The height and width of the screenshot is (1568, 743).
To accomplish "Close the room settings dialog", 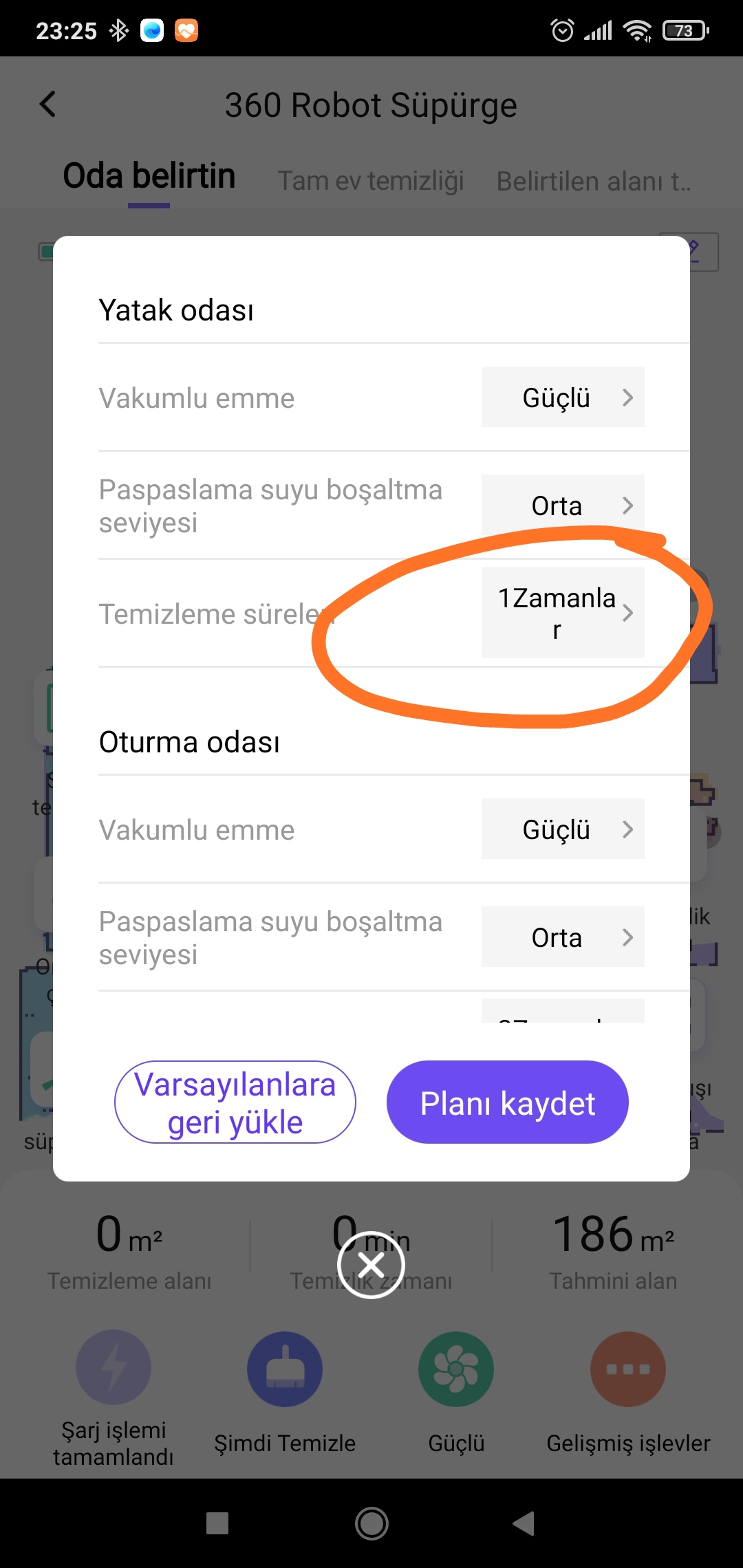I will coord(371,1265).
